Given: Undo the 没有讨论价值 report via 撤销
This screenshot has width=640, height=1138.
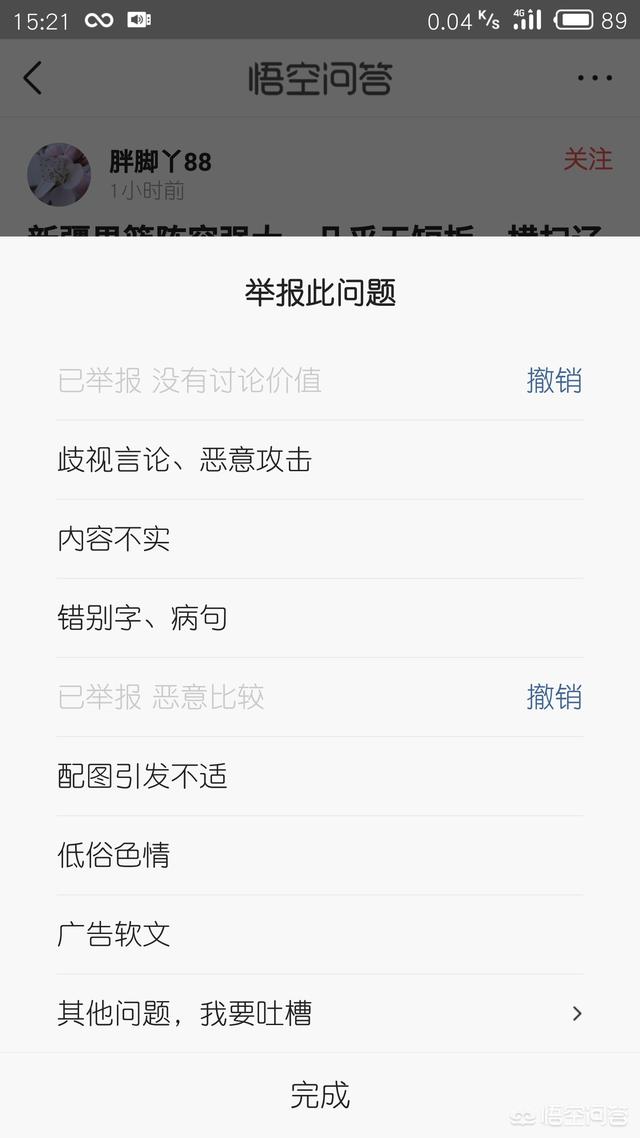Looking at the screenshot, I should pyautogui.click(x=554, y=380).
